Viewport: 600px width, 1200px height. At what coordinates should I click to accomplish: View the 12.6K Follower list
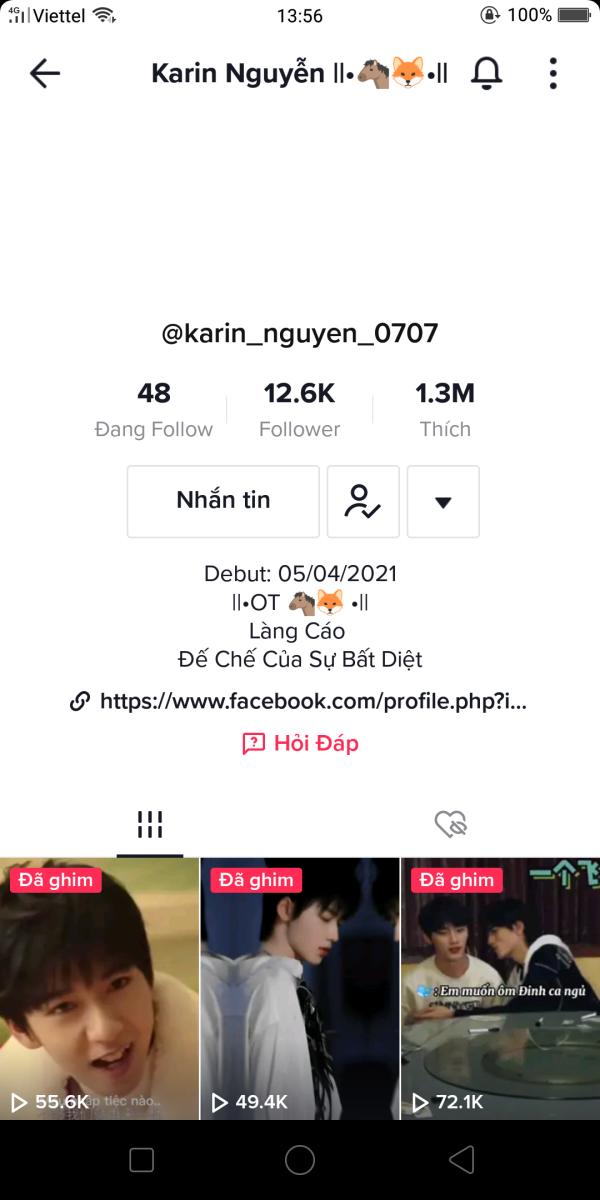299,410
